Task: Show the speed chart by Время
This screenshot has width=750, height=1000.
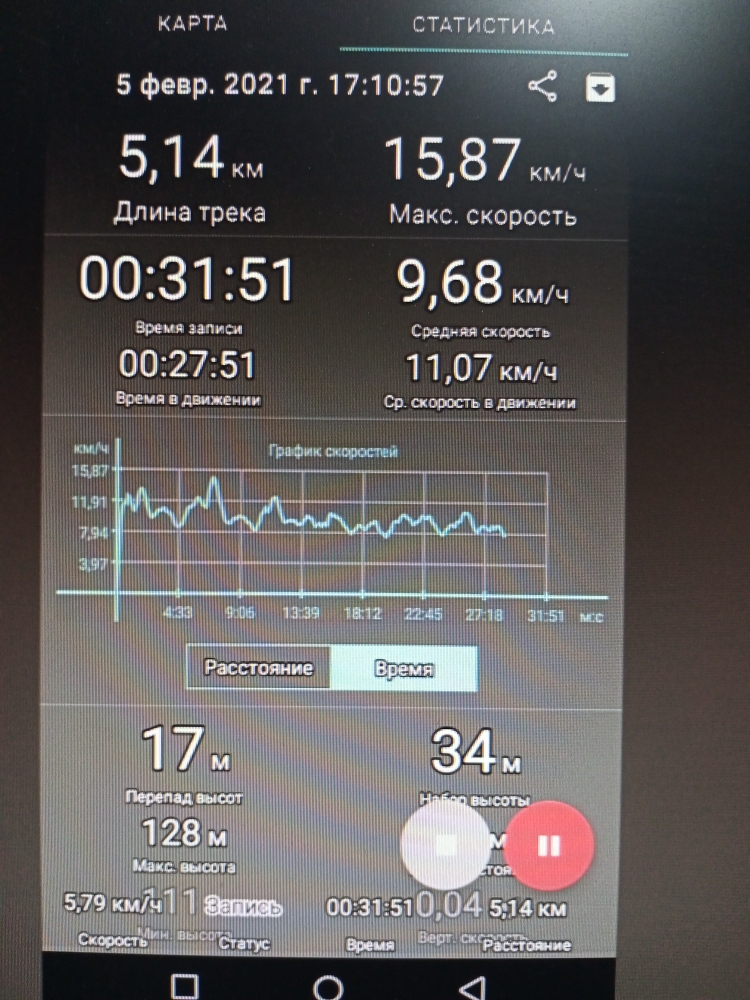Action: point(403,668)
